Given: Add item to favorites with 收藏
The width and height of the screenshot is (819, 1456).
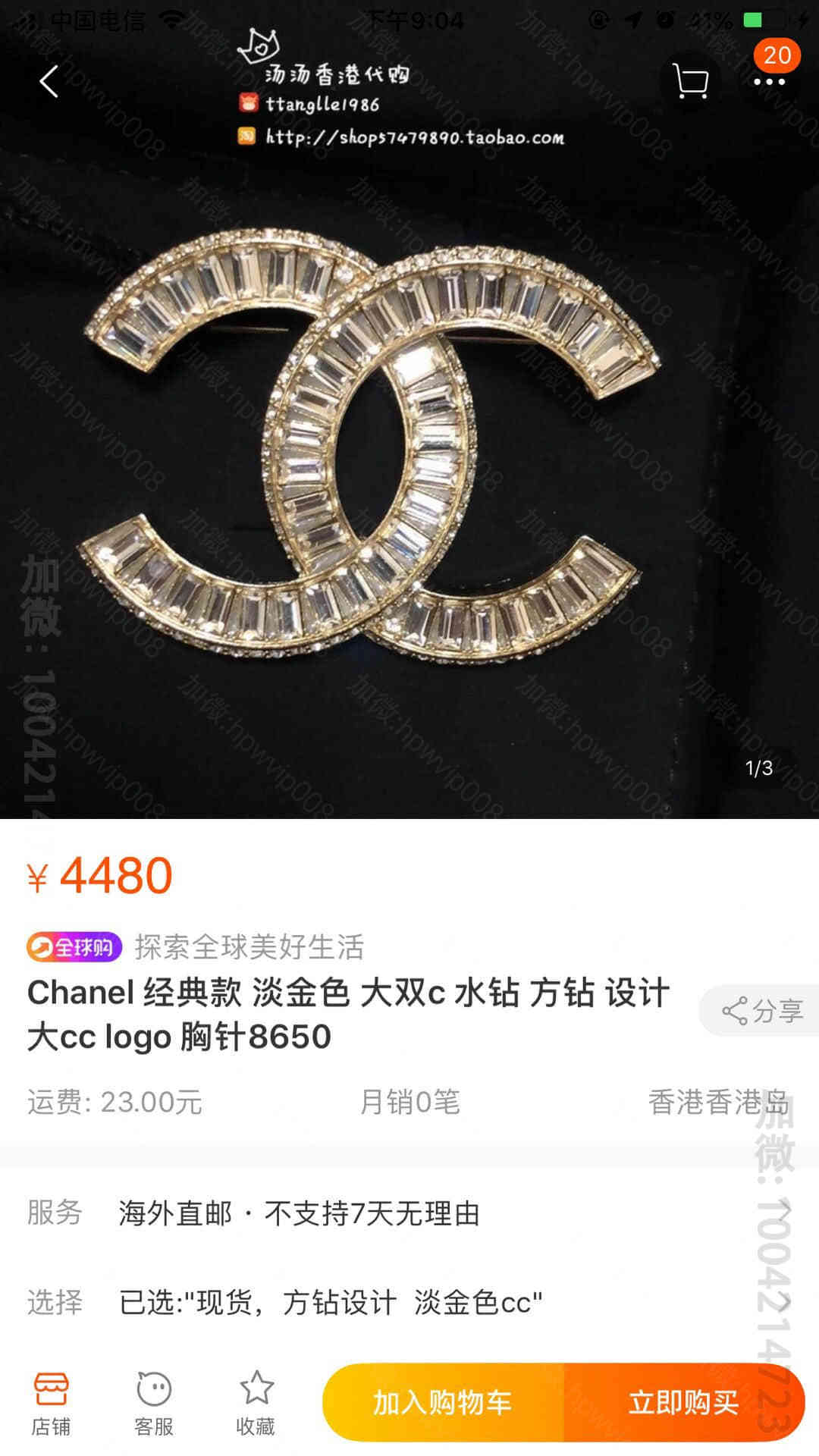Looking at the screenshot, I should coord(256,1403).
